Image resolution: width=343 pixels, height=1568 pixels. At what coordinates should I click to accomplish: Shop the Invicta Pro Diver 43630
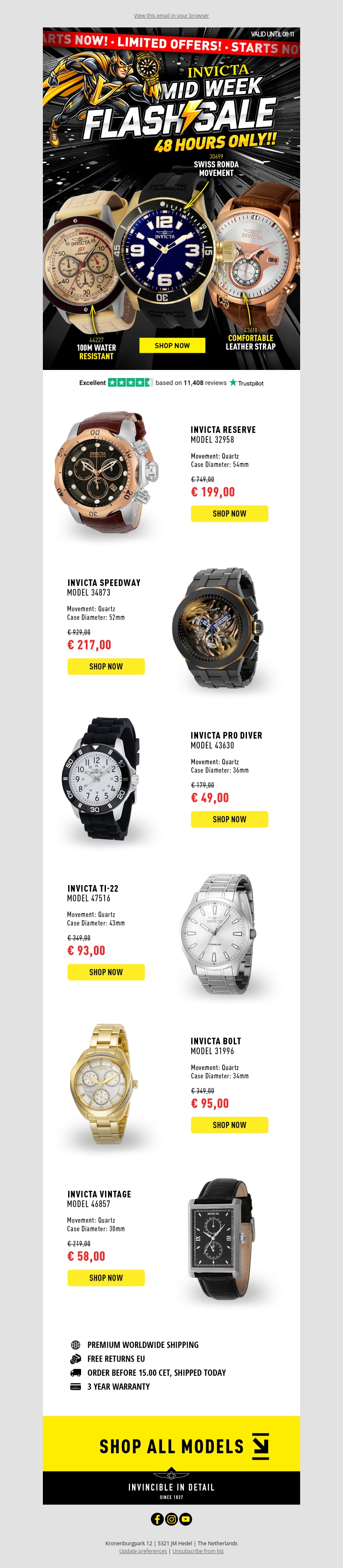229,819
